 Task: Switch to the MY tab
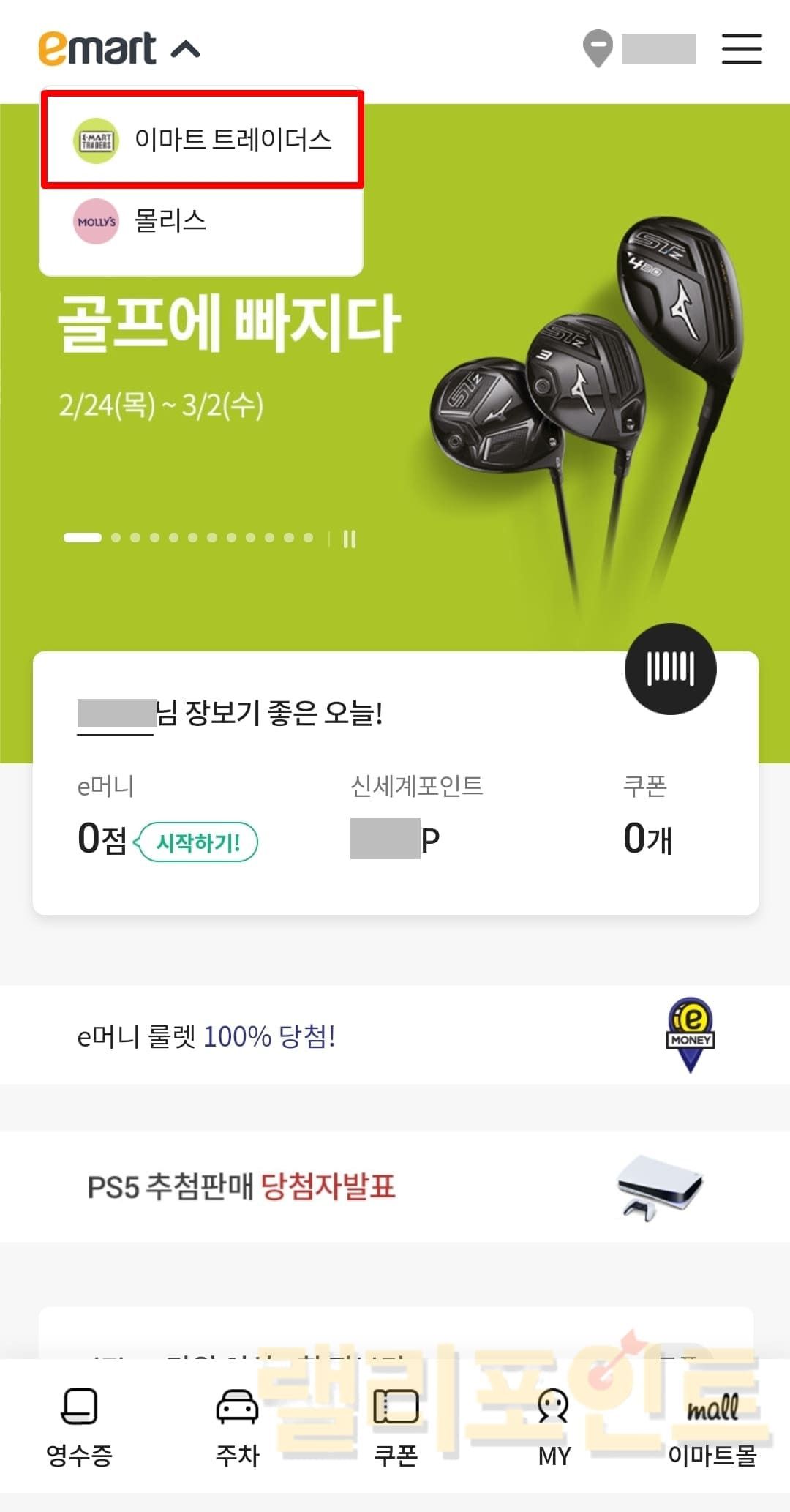click(553, 1426)
